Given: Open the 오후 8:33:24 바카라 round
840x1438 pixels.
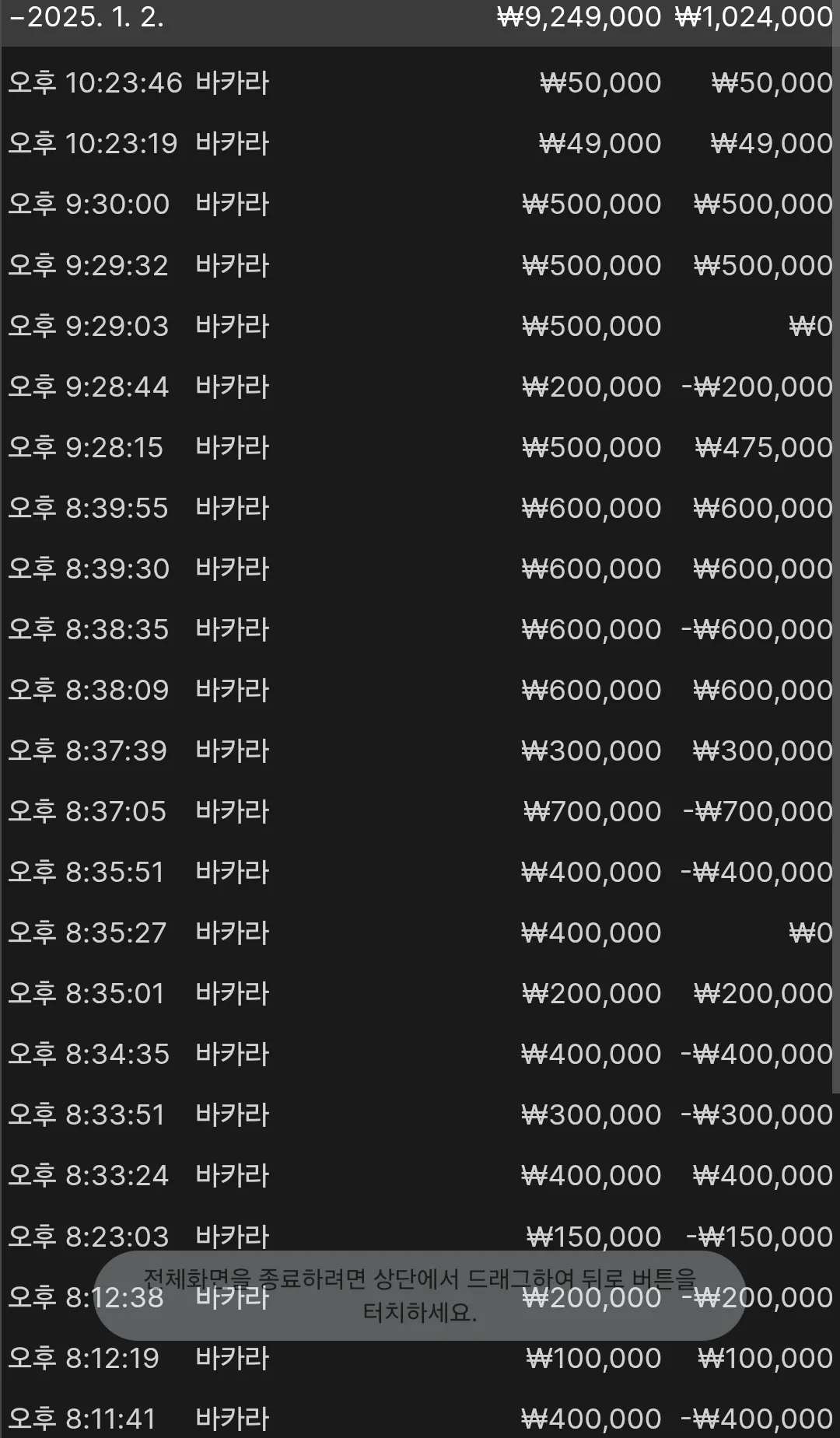Looking at the screenshot, I should [x=420, y=1174].
